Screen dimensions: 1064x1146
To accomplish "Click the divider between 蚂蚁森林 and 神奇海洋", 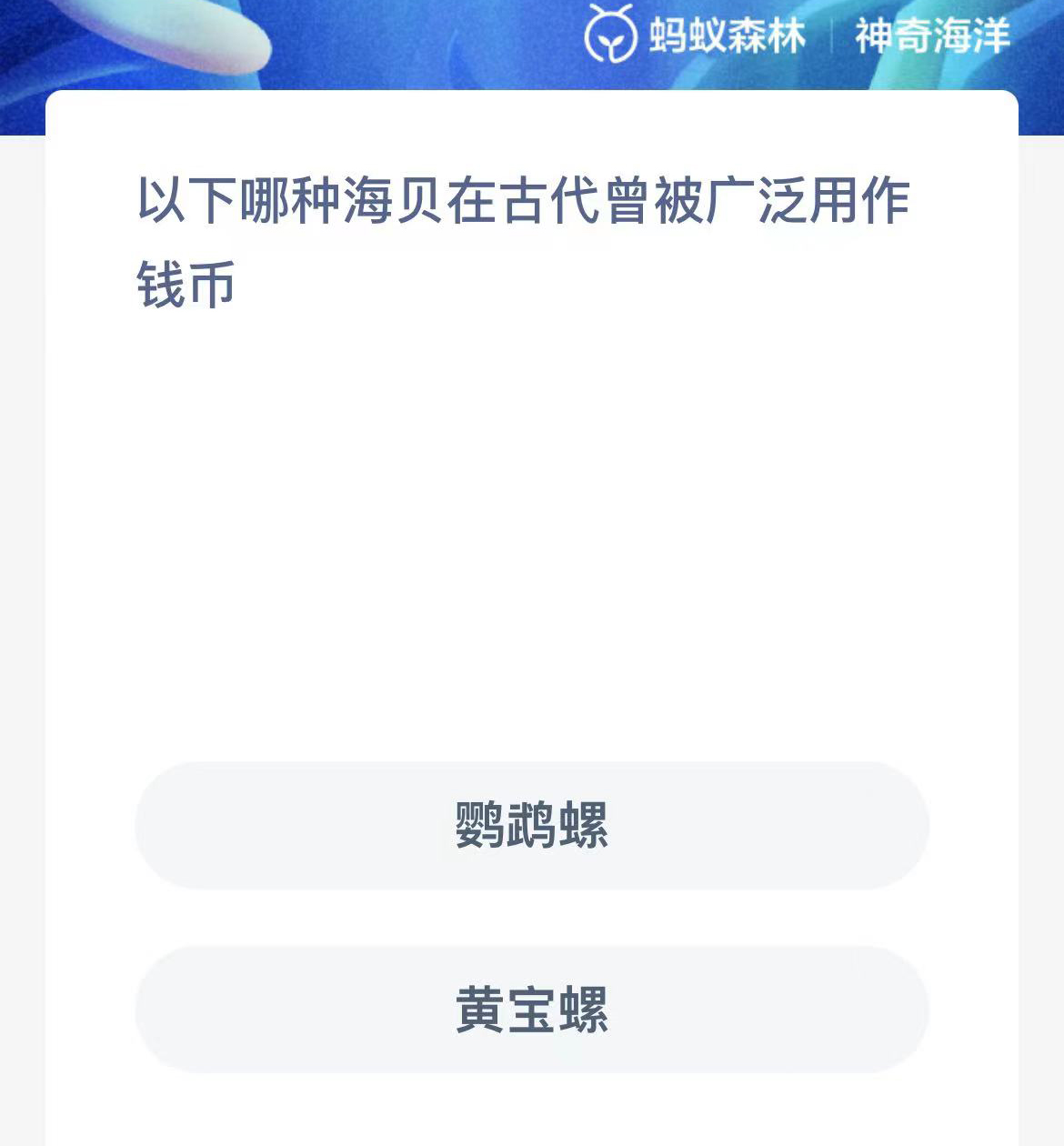I will 833,38.
